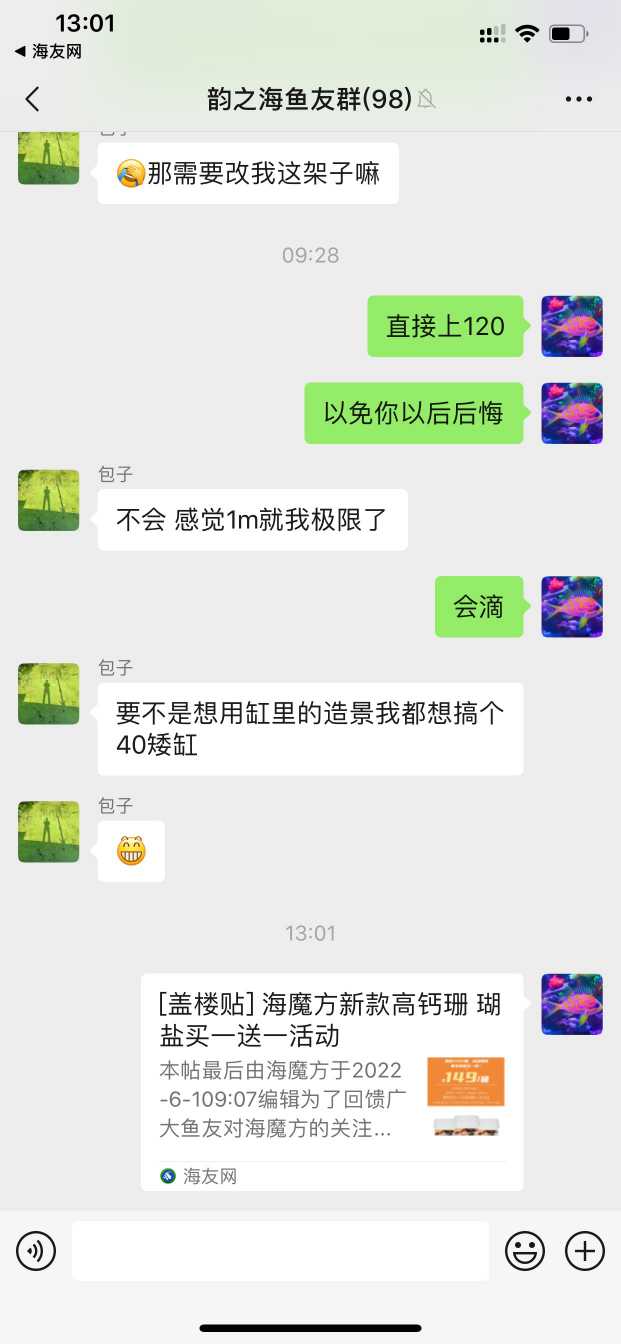Open the plus attachment menu

click(585, 1251)
